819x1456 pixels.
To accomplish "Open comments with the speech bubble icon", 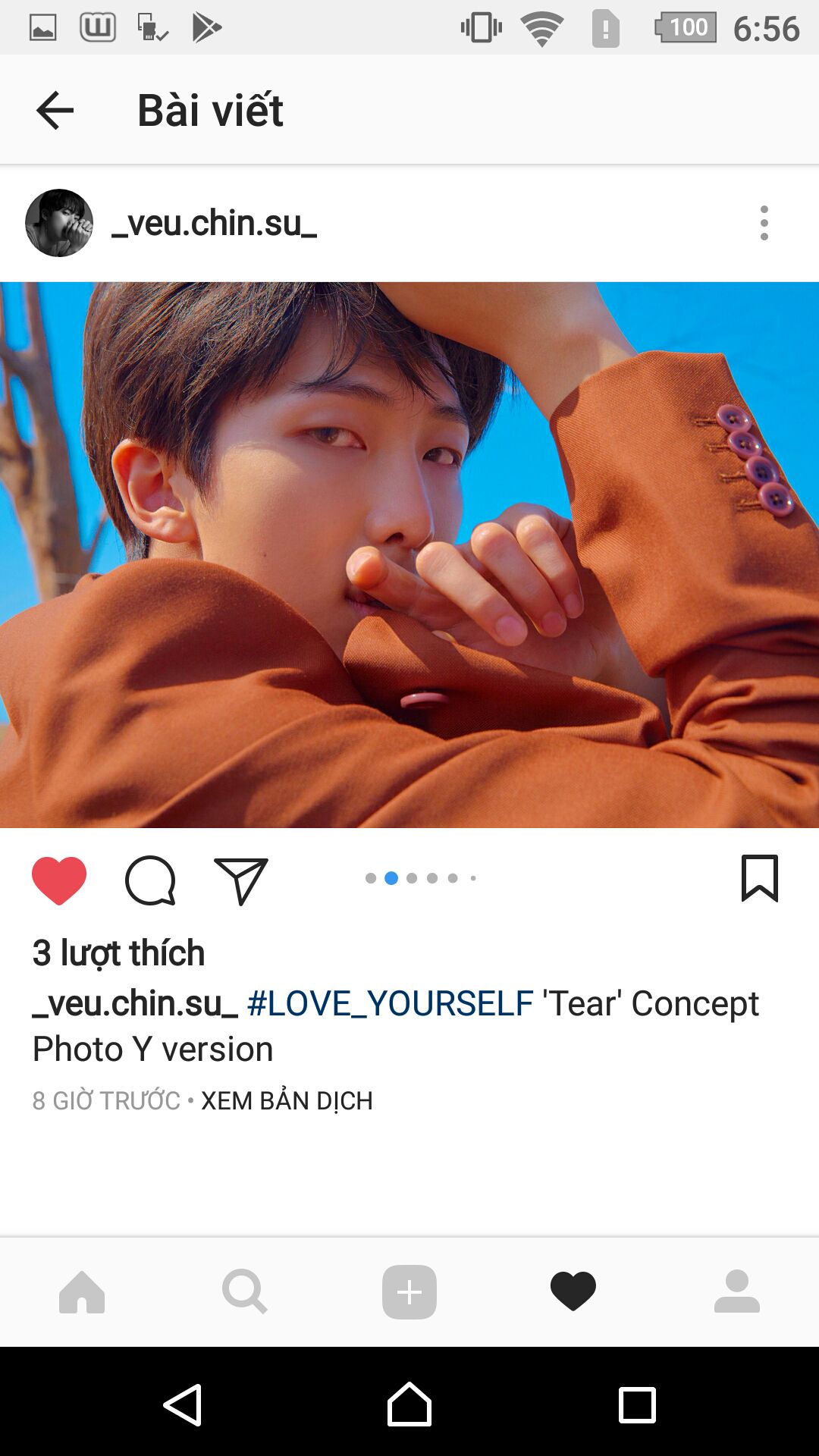I will tap(150, 880).
